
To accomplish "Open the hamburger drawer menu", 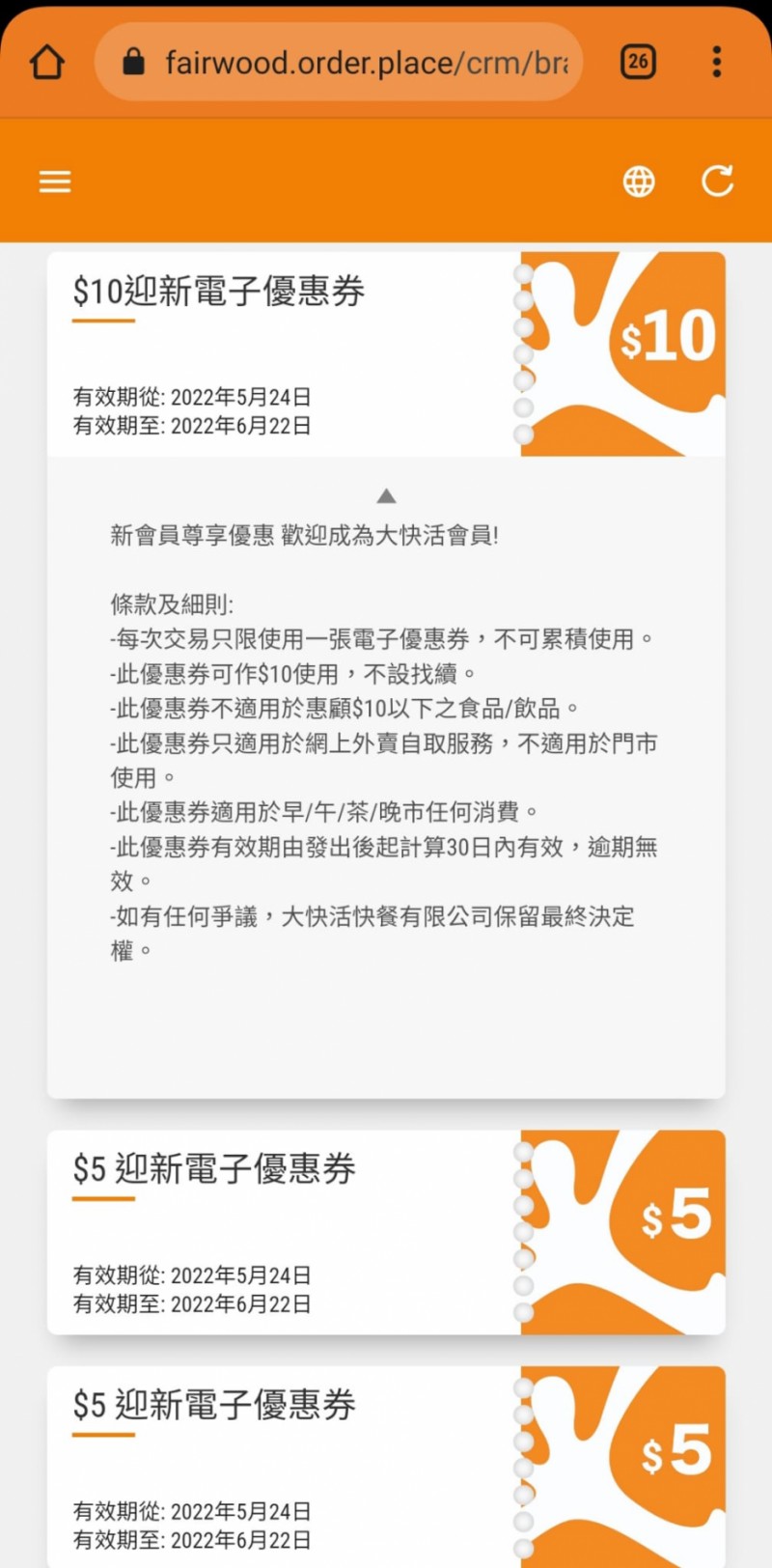I will click(55, 182).
